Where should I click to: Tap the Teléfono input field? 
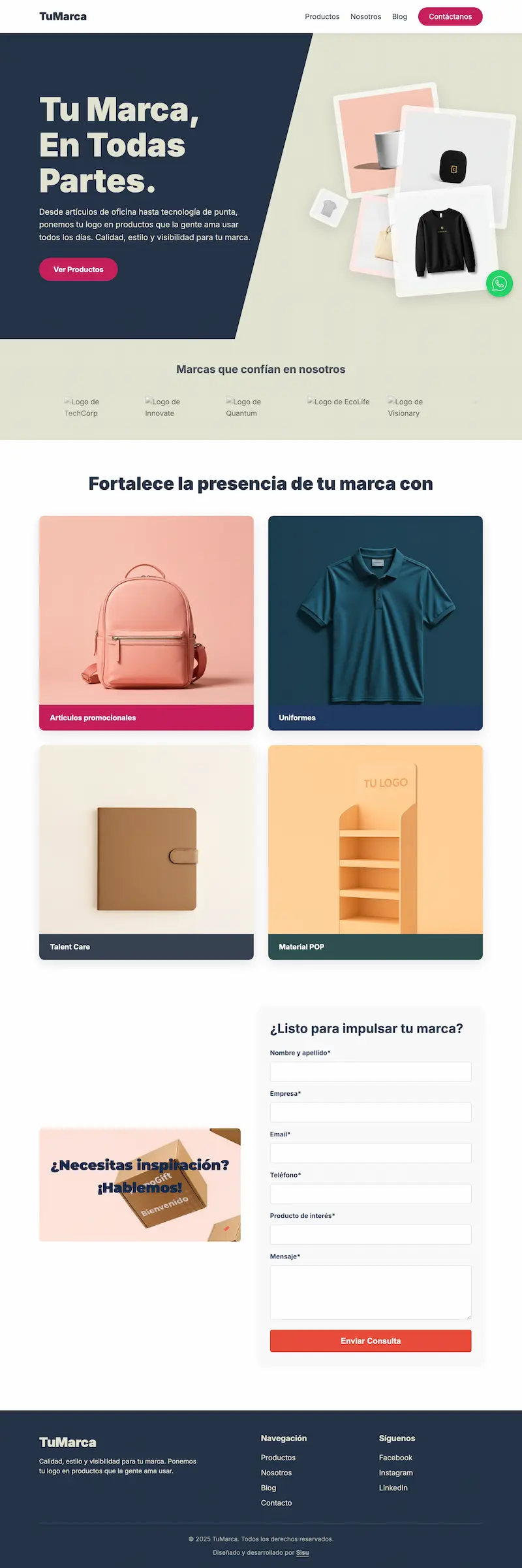pos(370,1193)
